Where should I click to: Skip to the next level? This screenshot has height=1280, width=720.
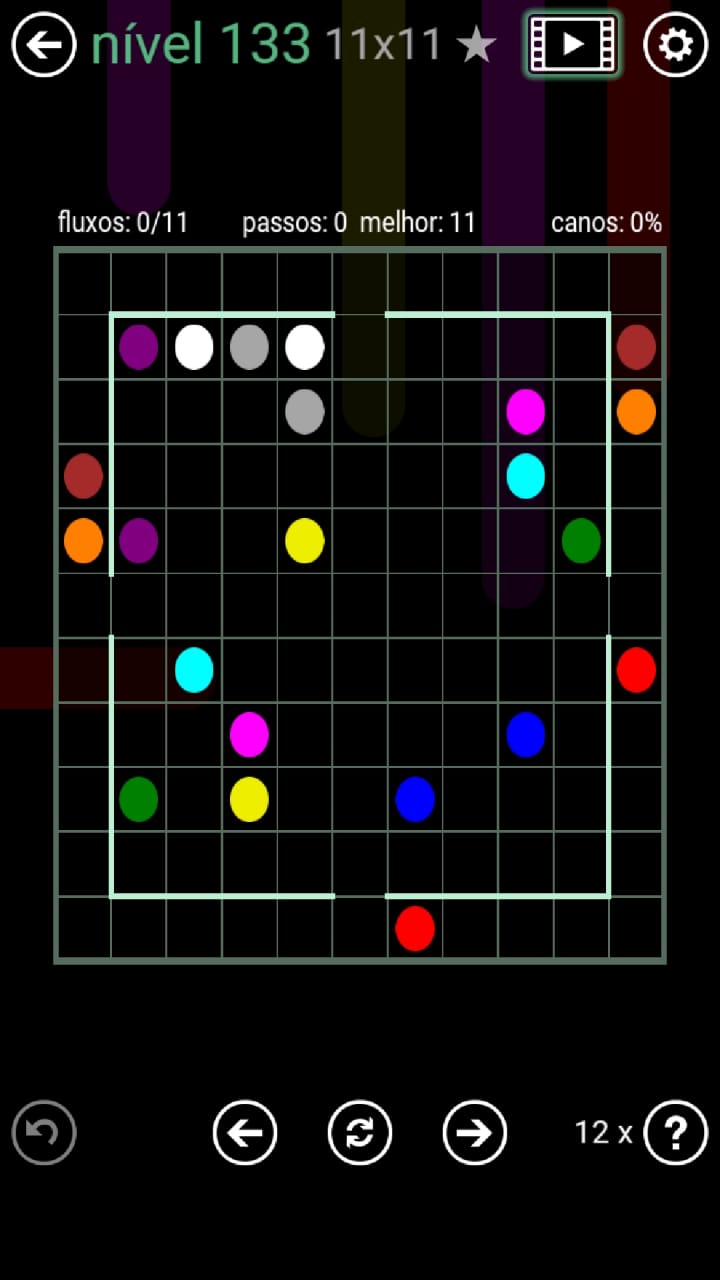[475, 1132]
